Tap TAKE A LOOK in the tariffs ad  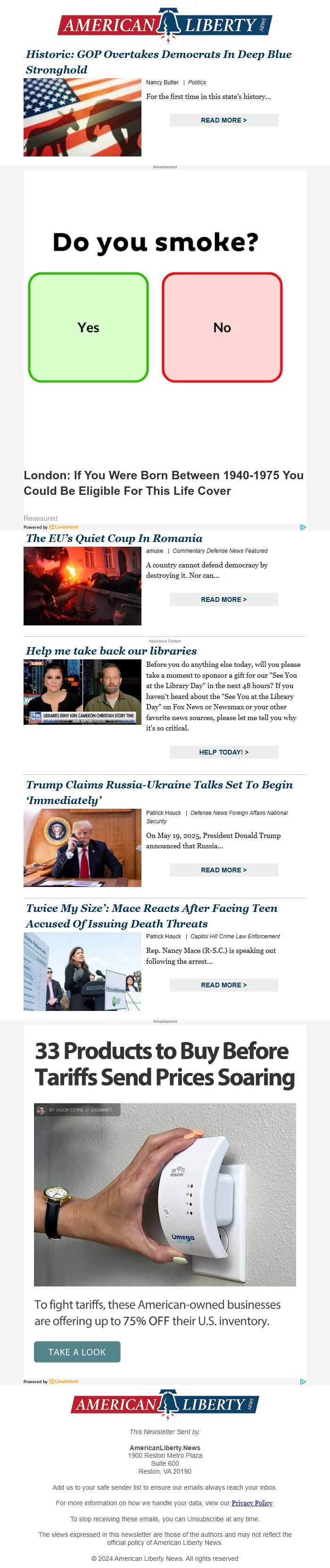tap(77, 1352)
